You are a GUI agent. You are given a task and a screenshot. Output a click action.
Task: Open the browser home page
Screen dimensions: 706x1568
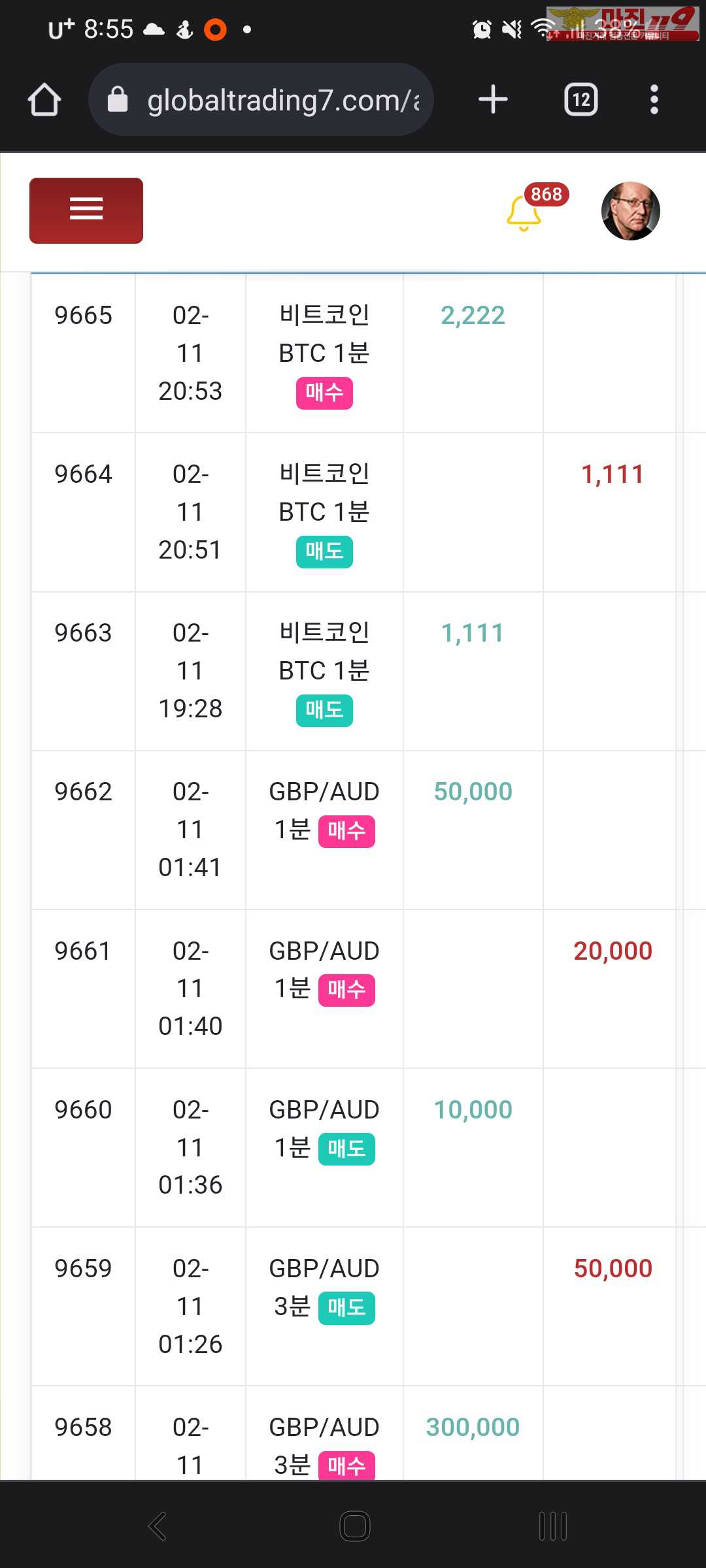click(44, 100)
